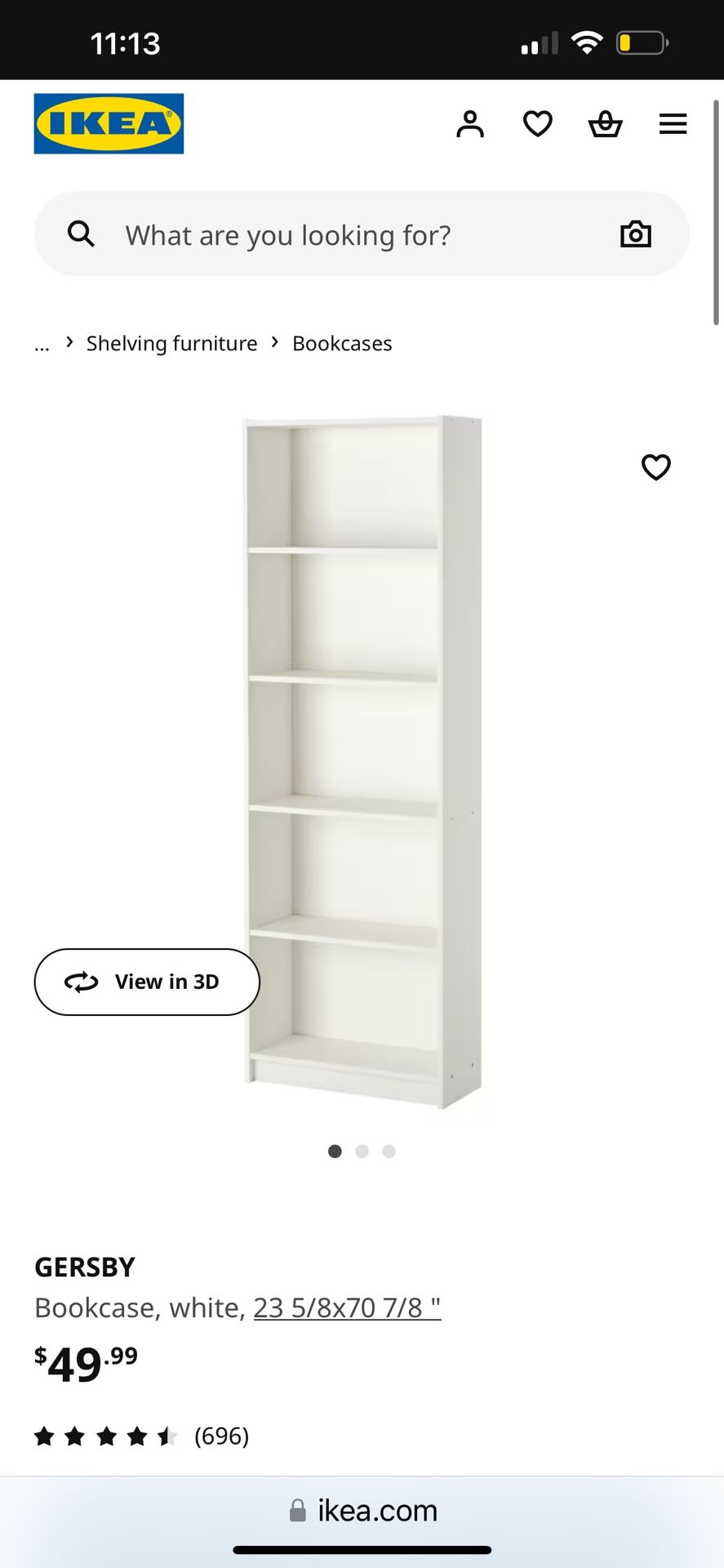Open the Bookcases breadcrumb category
The image size is (724, 1568).
tap(342, 343)
